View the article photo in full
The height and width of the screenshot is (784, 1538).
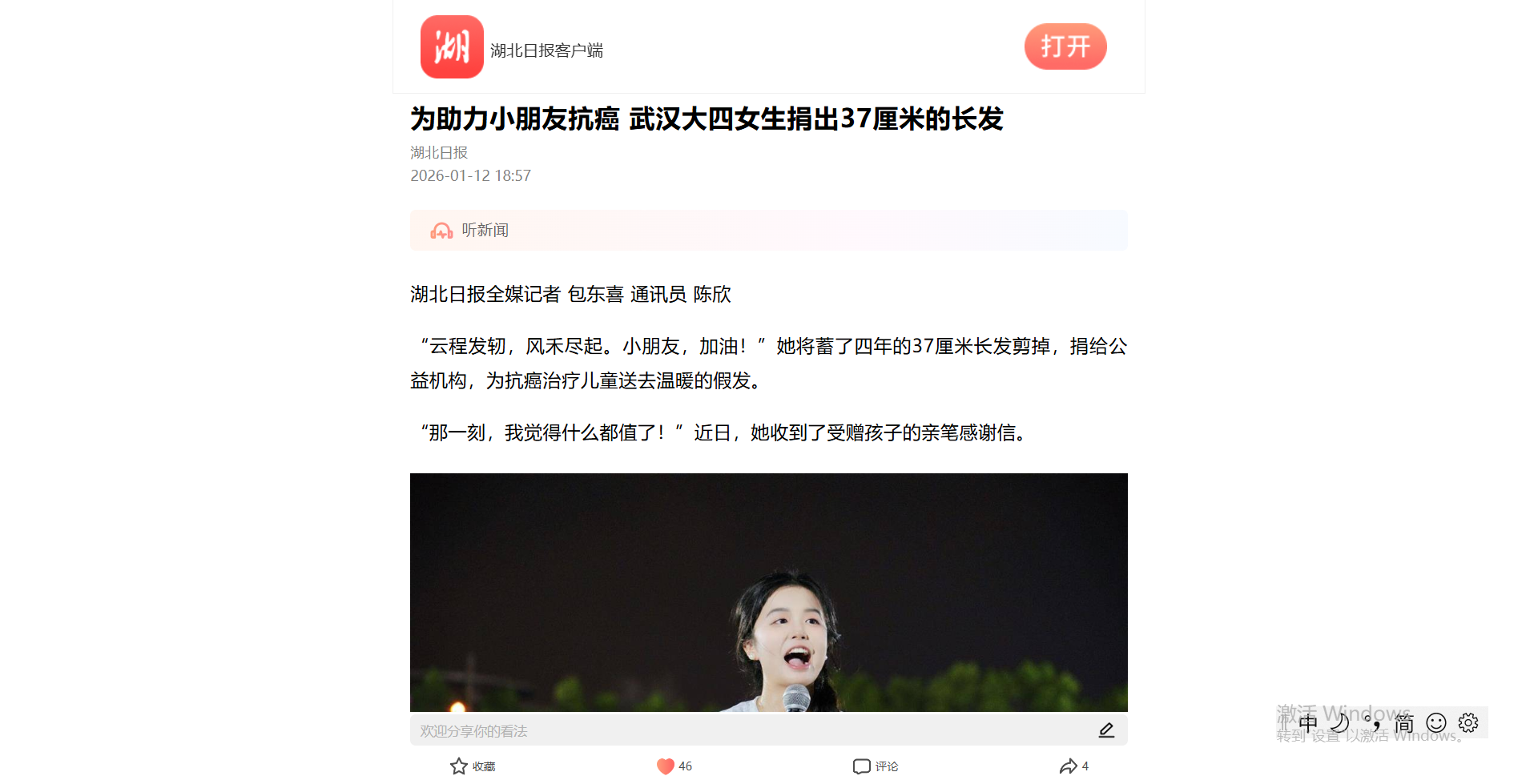768,592
